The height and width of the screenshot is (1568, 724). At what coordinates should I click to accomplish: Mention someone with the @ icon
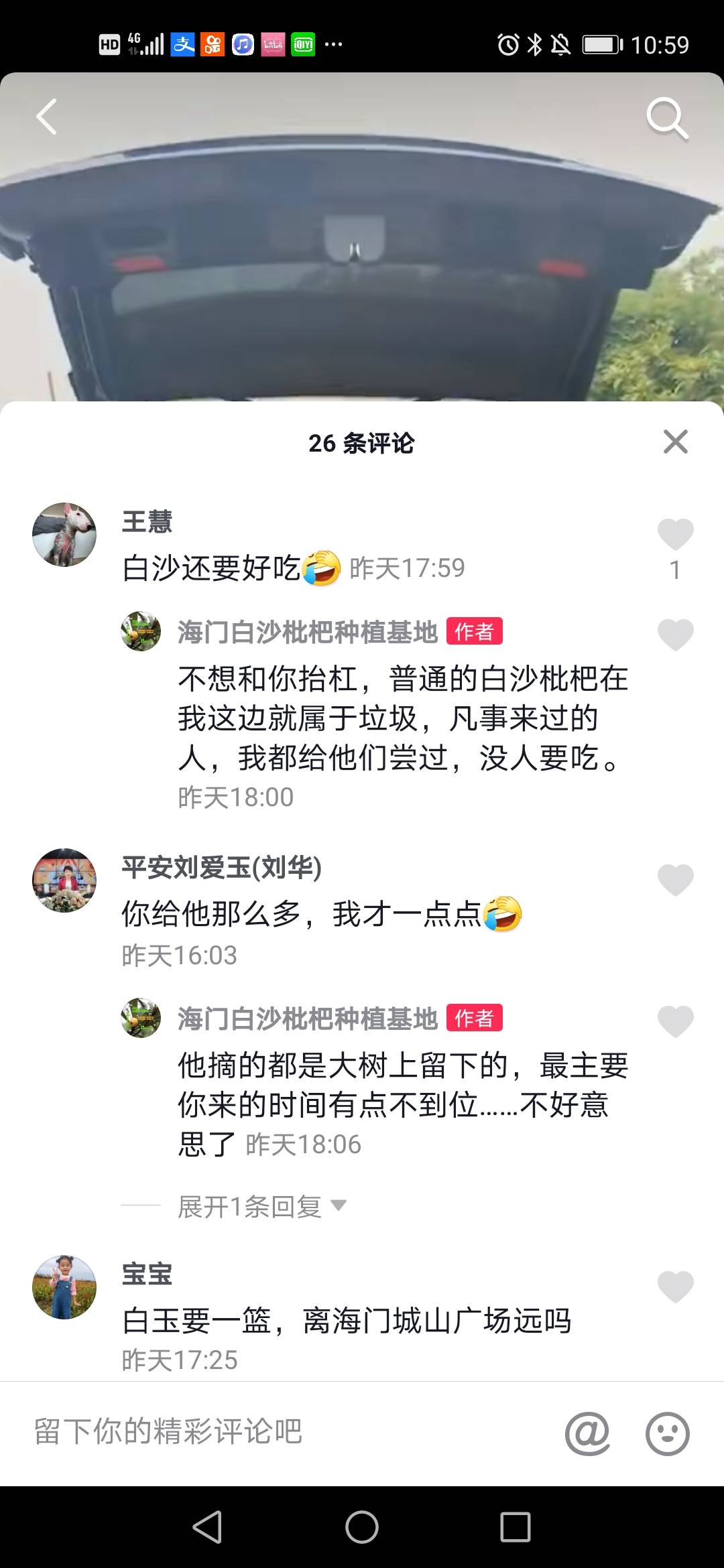[587, 1433]
